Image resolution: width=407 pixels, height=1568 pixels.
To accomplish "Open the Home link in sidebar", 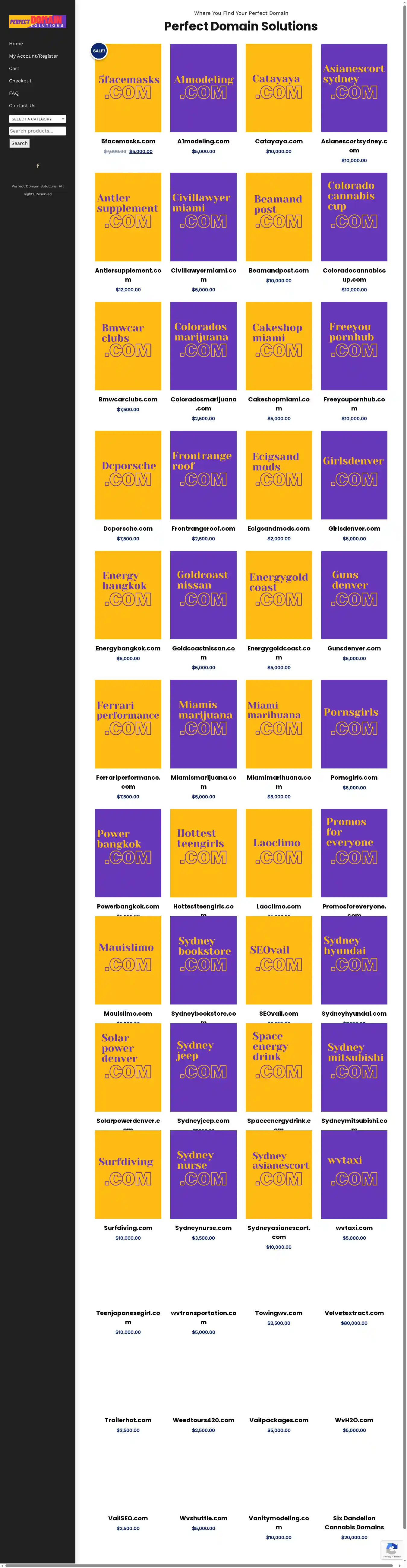I will point(16,44).
